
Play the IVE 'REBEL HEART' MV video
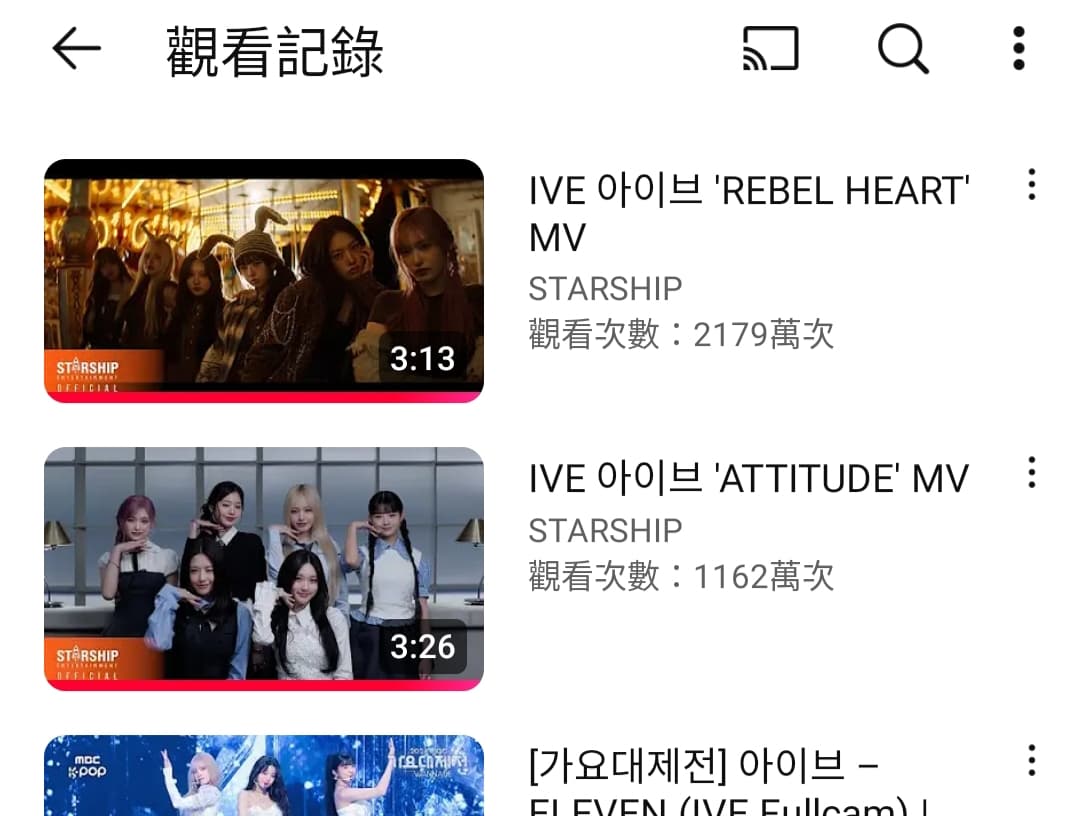pos(264,280)
